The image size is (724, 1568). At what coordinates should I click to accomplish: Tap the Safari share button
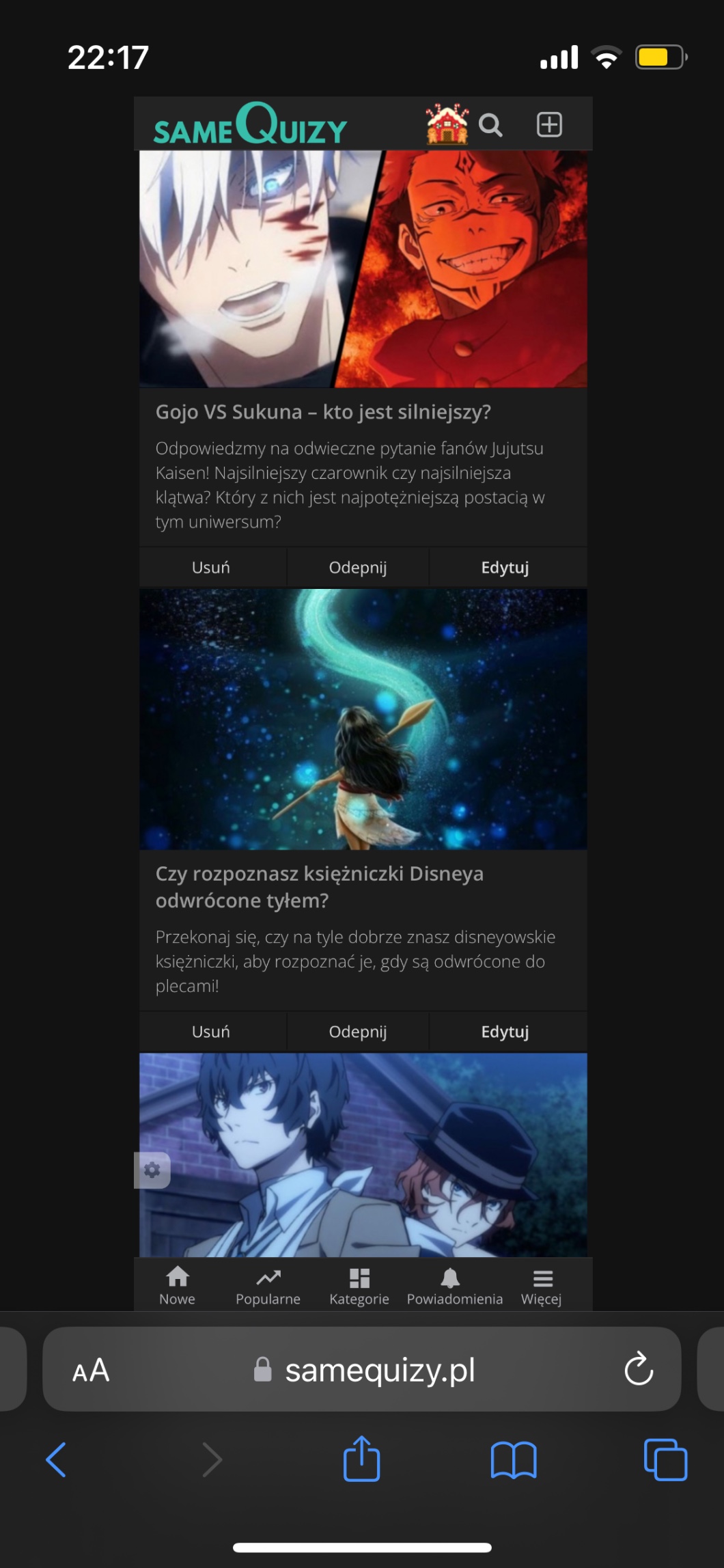coord(361,1458)
